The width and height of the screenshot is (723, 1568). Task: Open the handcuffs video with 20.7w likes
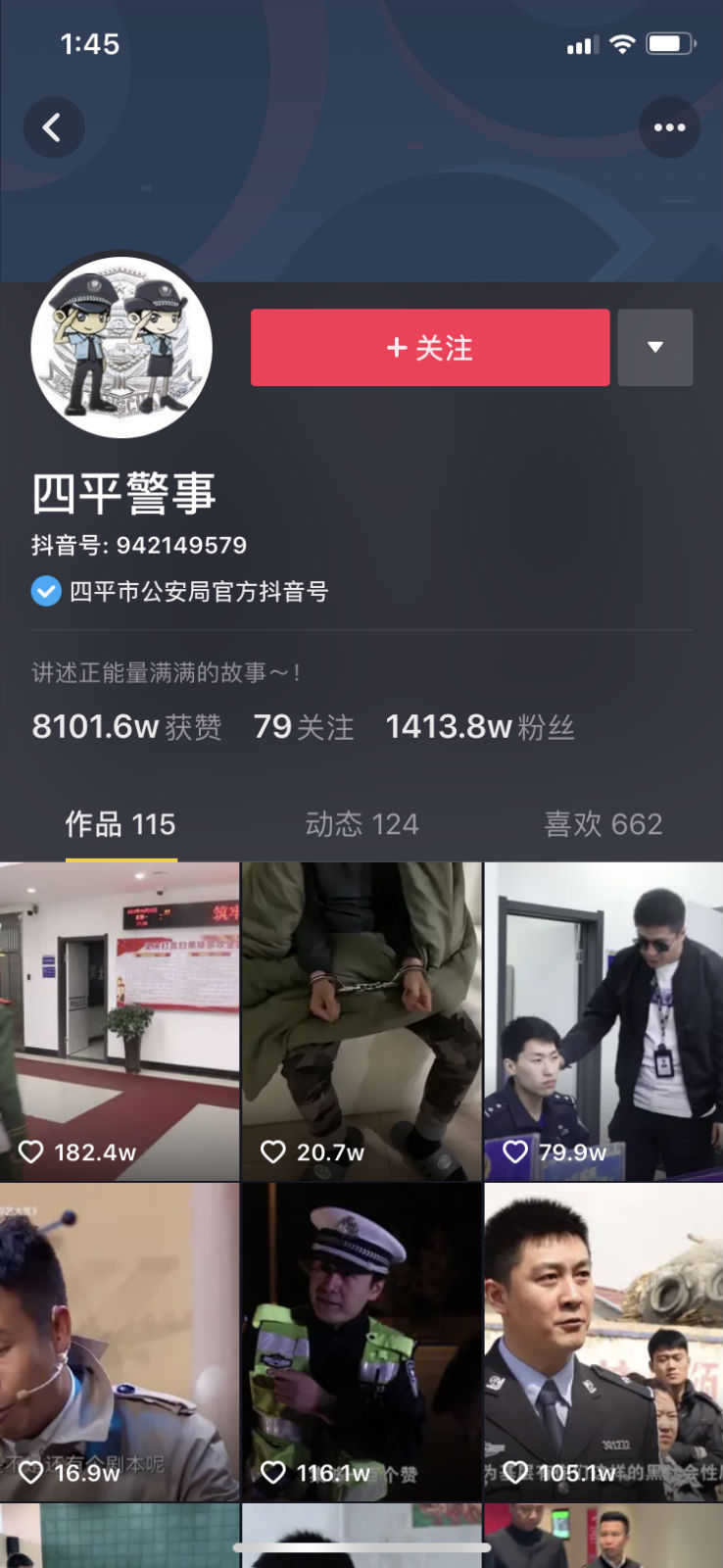(x=361, y=1019)
